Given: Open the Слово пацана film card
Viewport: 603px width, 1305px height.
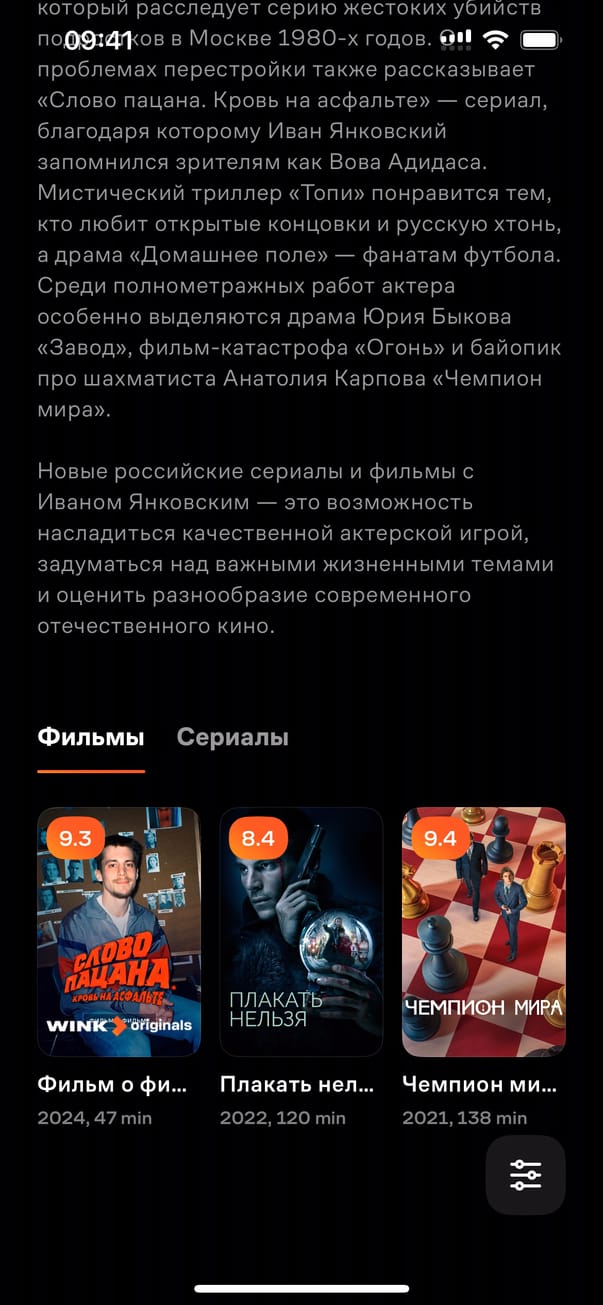Looking at the screenshot, I should click(x=119, y=932).
